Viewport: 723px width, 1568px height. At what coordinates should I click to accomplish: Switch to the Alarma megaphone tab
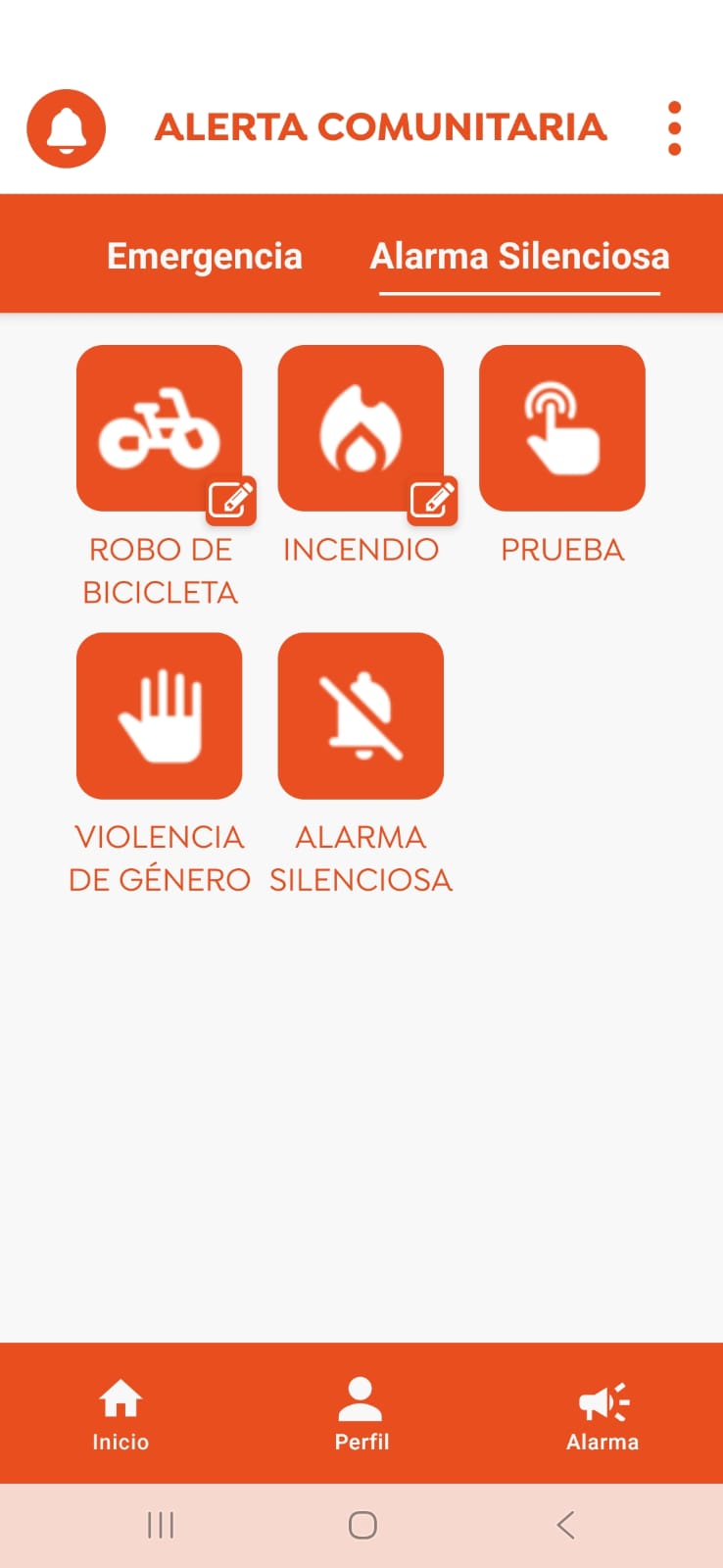pos(602,1413)
